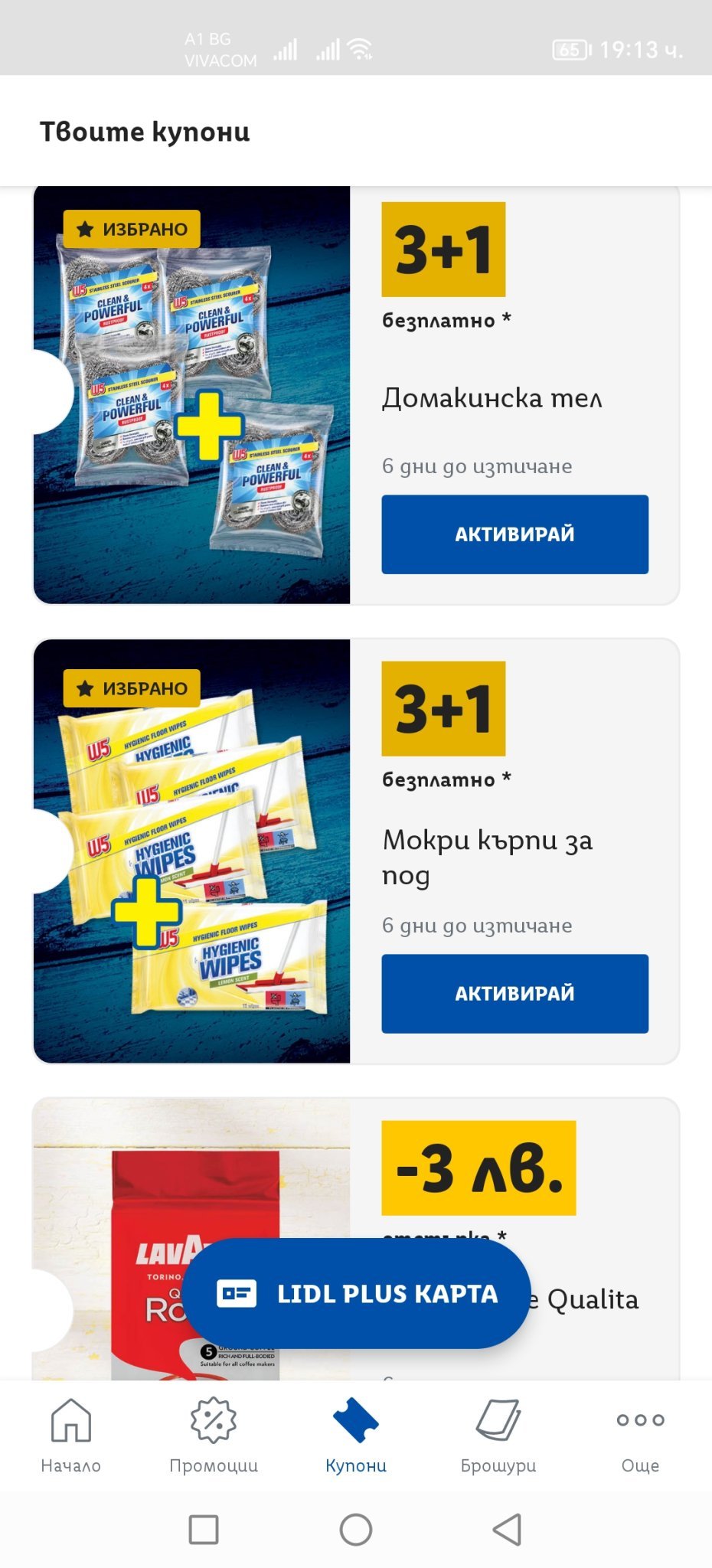Open the Още menu tab

tap(640, 1435)
